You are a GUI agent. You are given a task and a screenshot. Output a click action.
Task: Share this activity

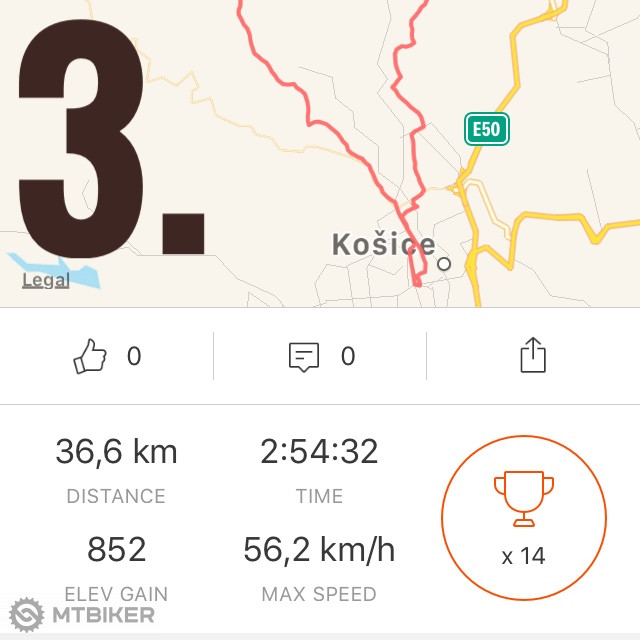[534, 356]
